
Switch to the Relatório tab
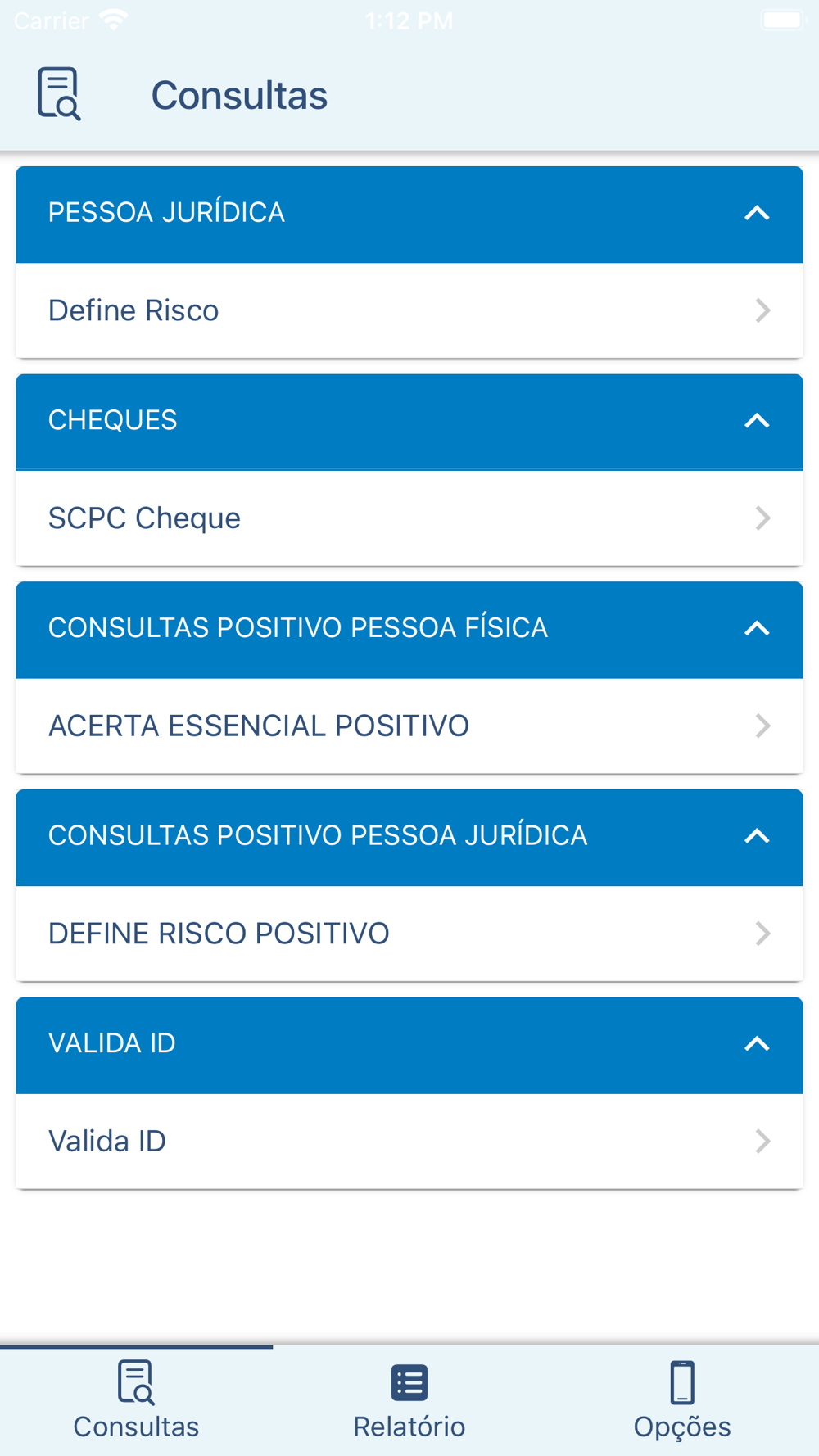(x=409, y=1401)
